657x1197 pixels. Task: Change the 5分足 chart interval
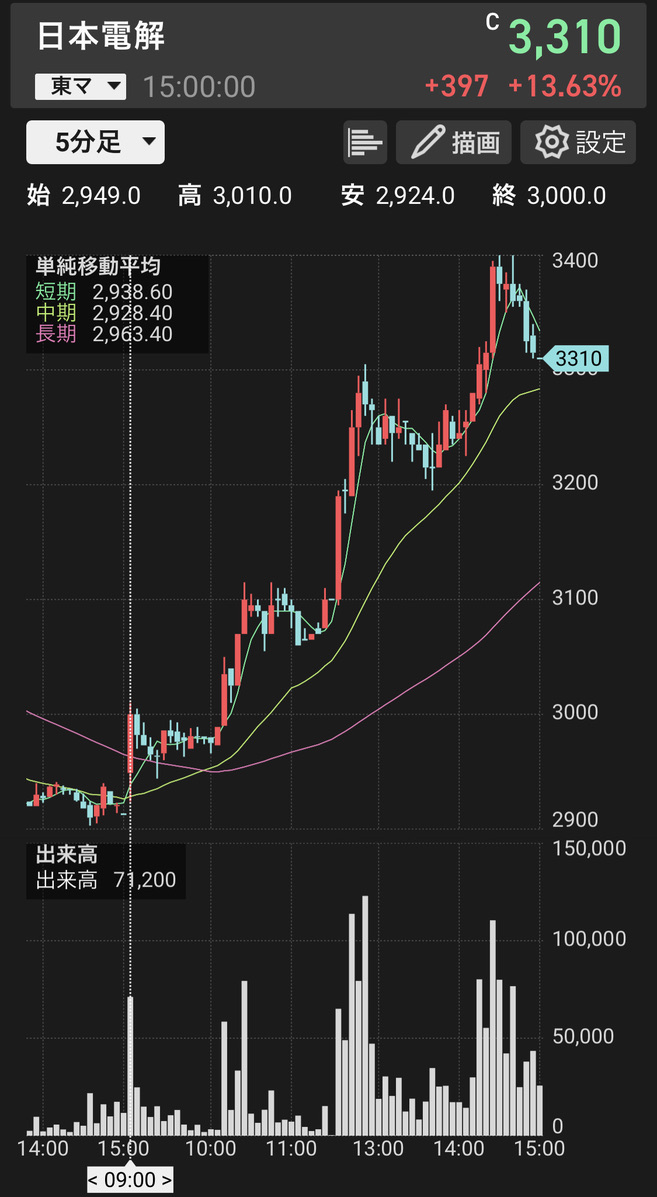(x=95, y=142)
